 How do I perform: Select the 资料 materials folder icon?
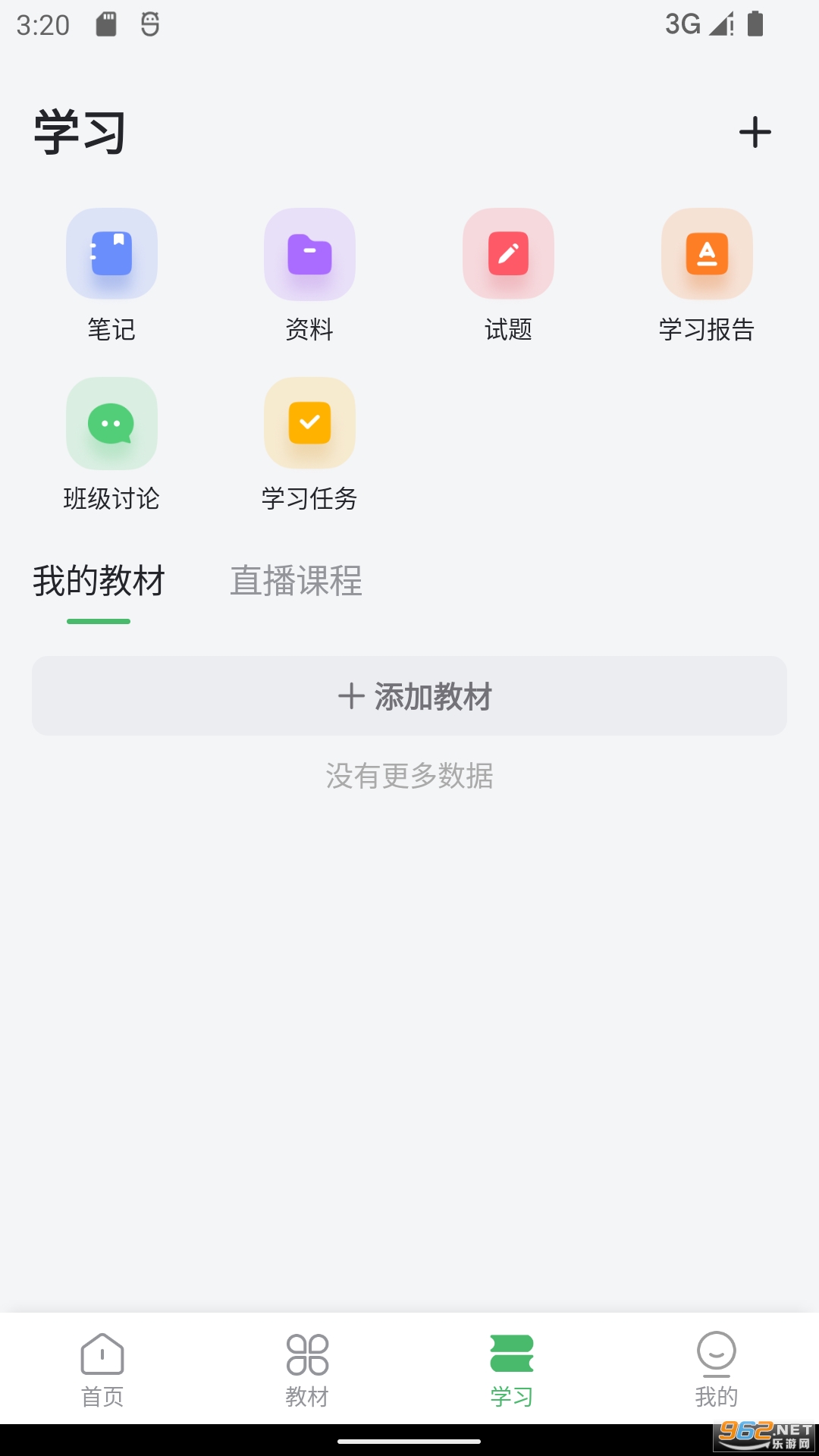click(x=309, y=253)
